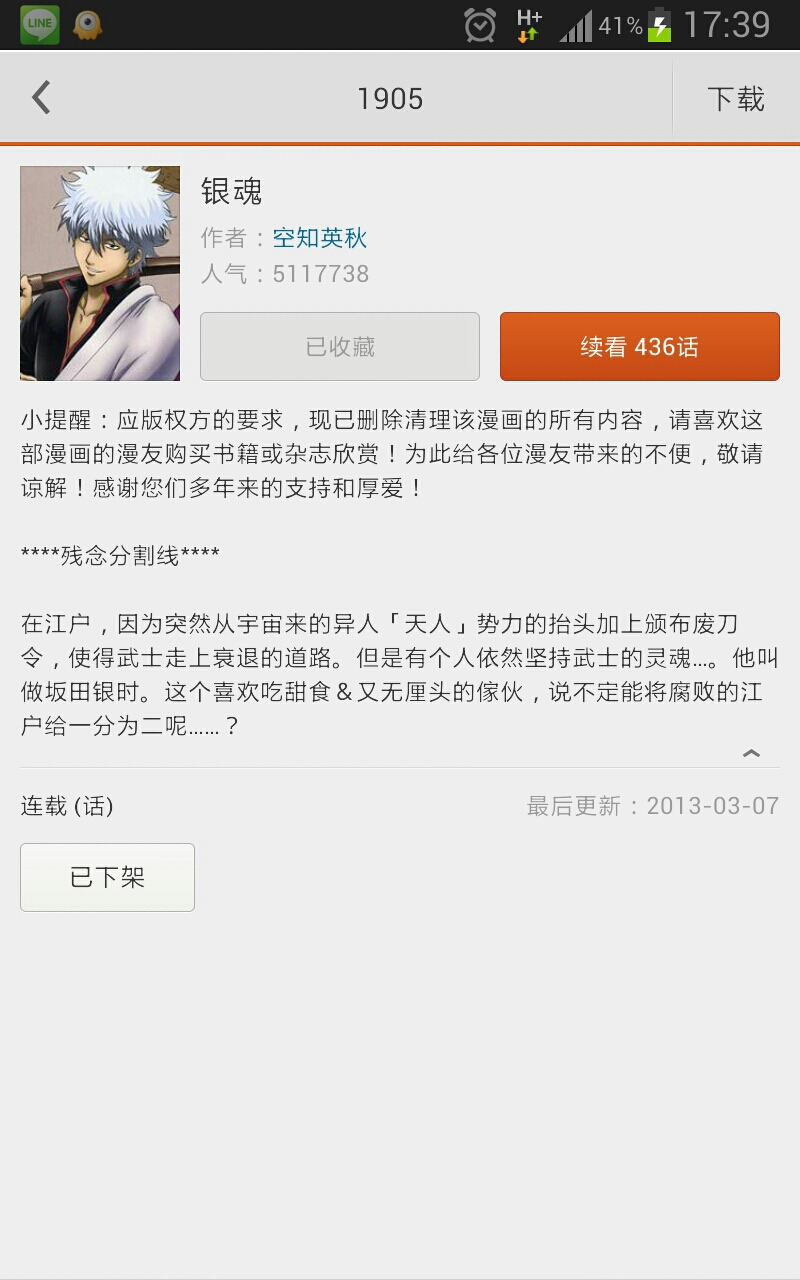Viewport: 800px width, 1280px height.
Task: Open author 空知英秋's page
Action: (x=320, y=238)
